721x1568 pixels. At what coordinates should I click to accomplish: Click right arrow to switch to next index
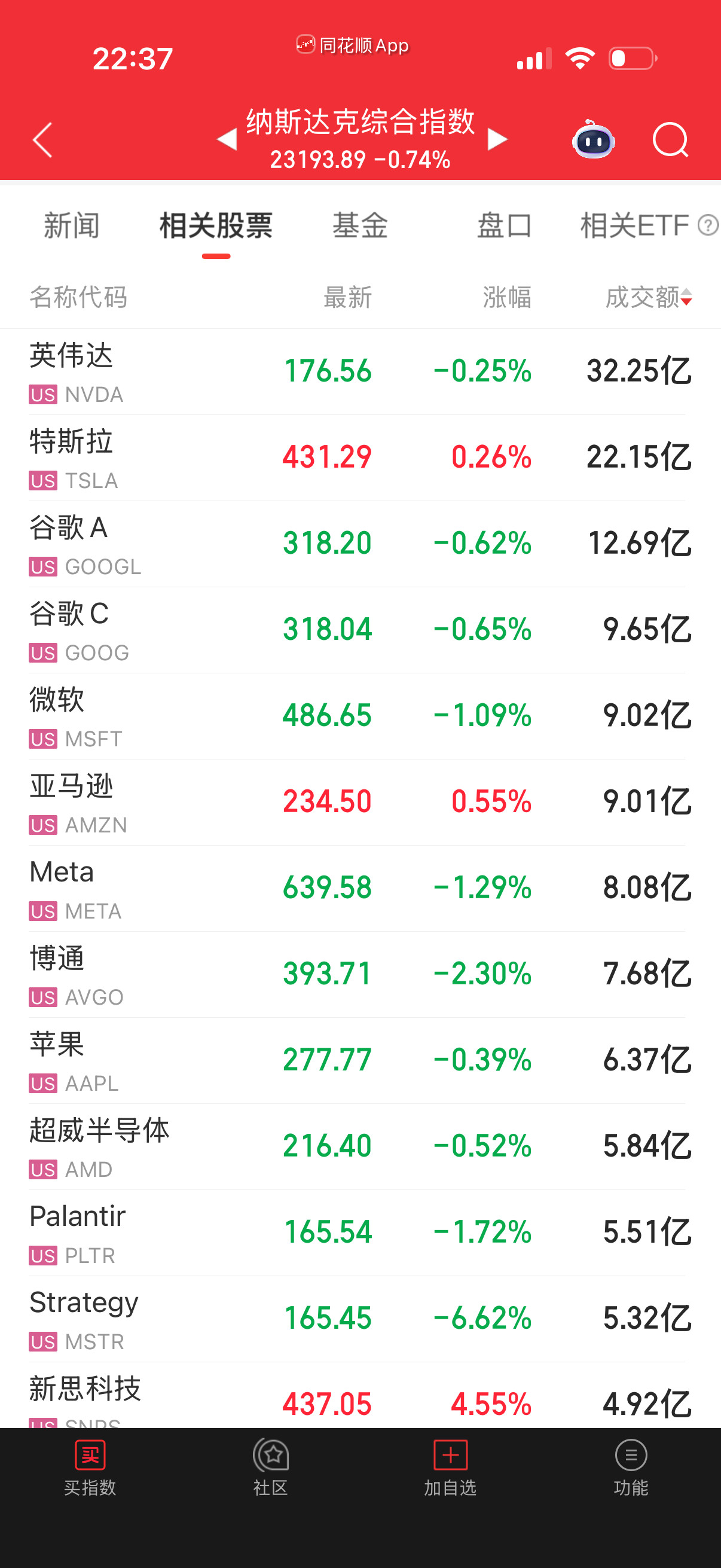[x=497, y=139]
